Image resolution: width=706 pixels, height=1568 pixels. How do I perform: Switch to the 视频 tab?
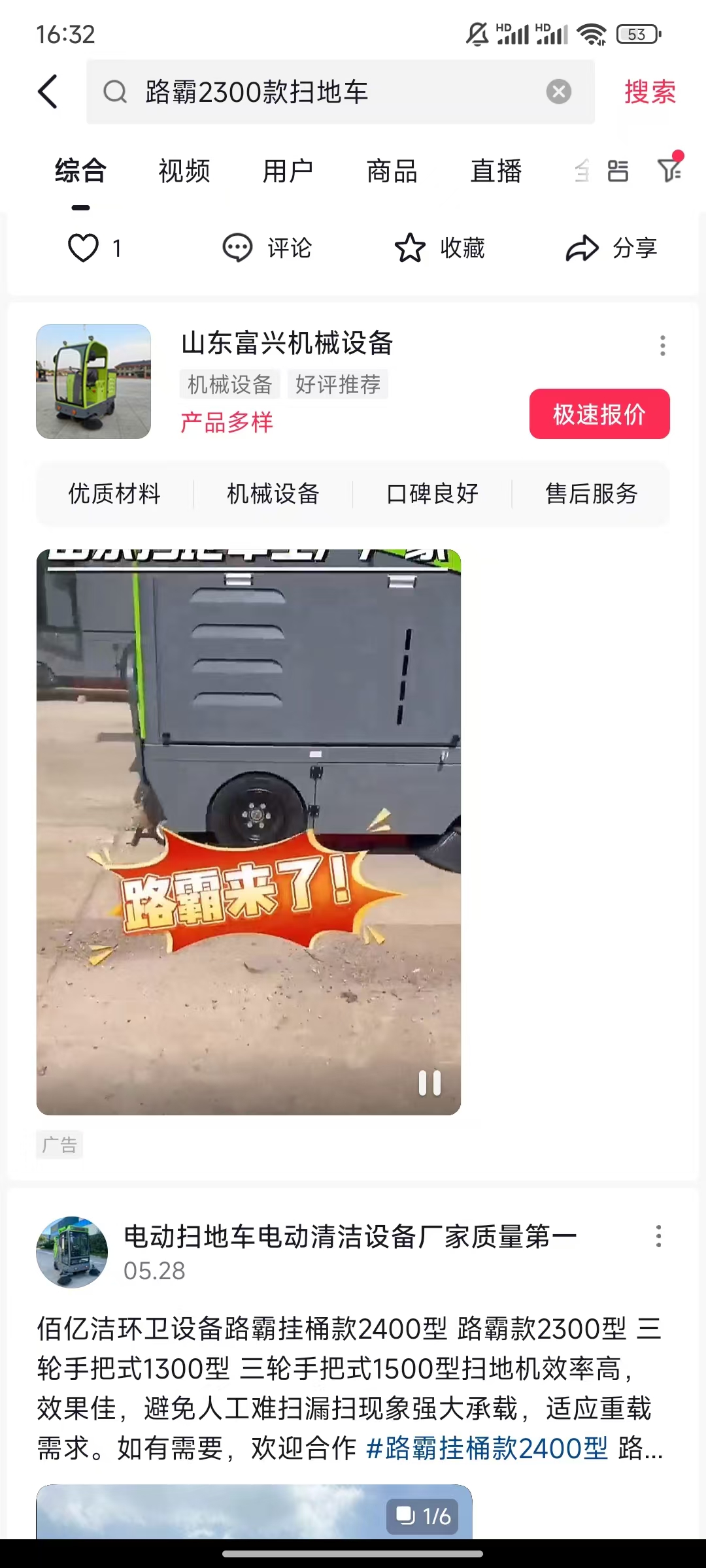coord(184,171)
